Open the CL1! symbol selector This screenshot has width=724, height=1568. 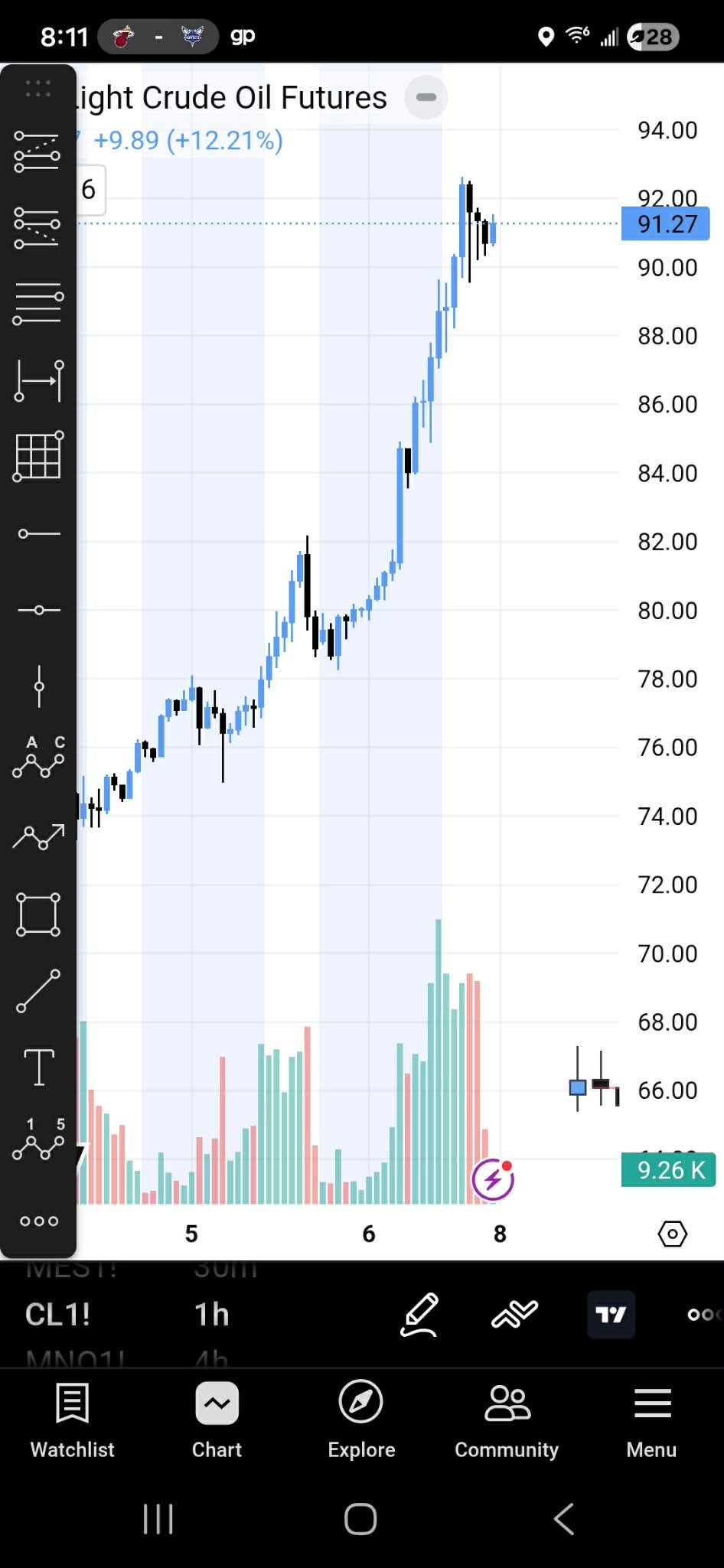click(58, 1315)
